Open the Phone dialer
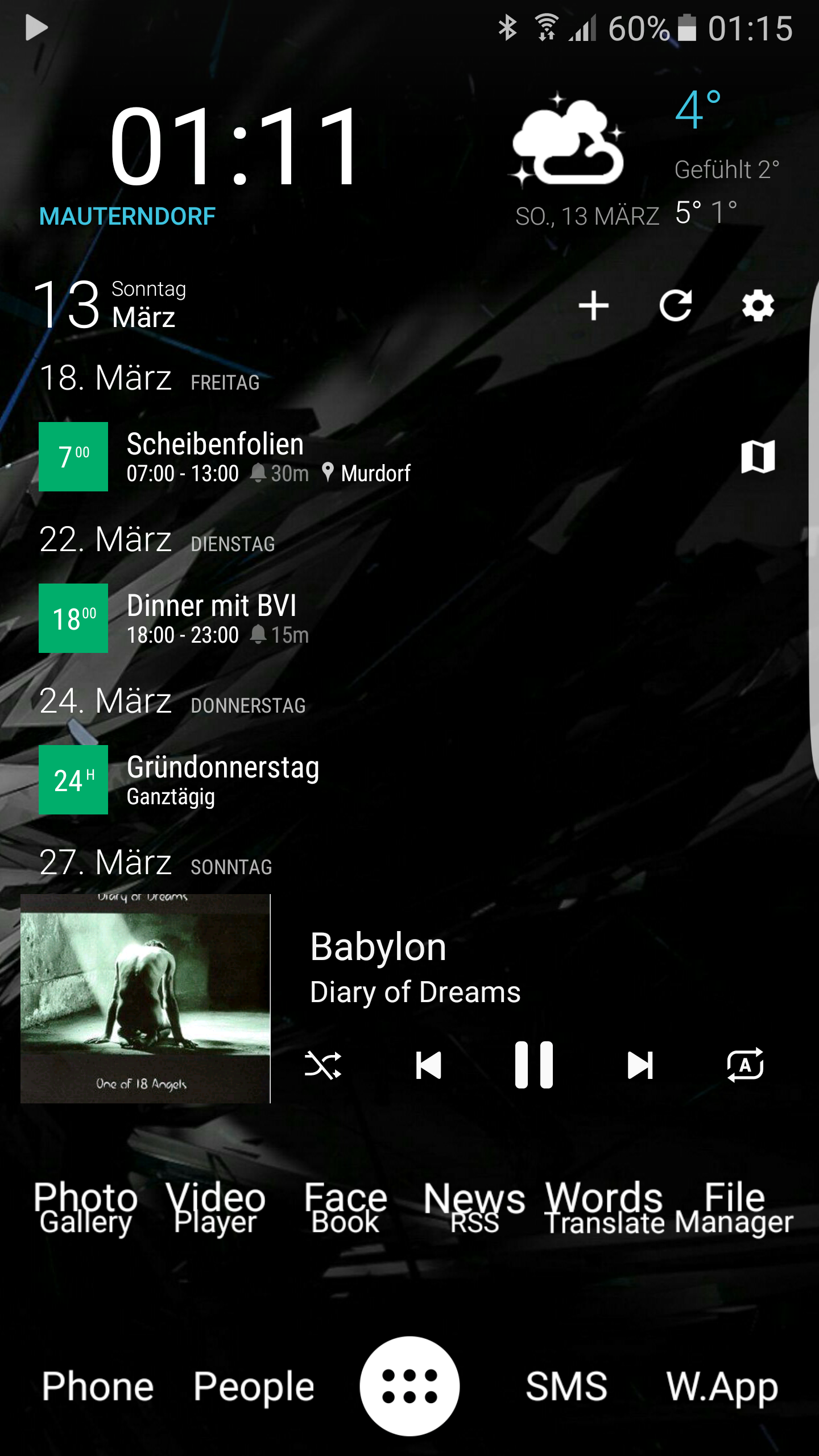This screenshot has height=1456, width=819. [x=98, y=1386]
